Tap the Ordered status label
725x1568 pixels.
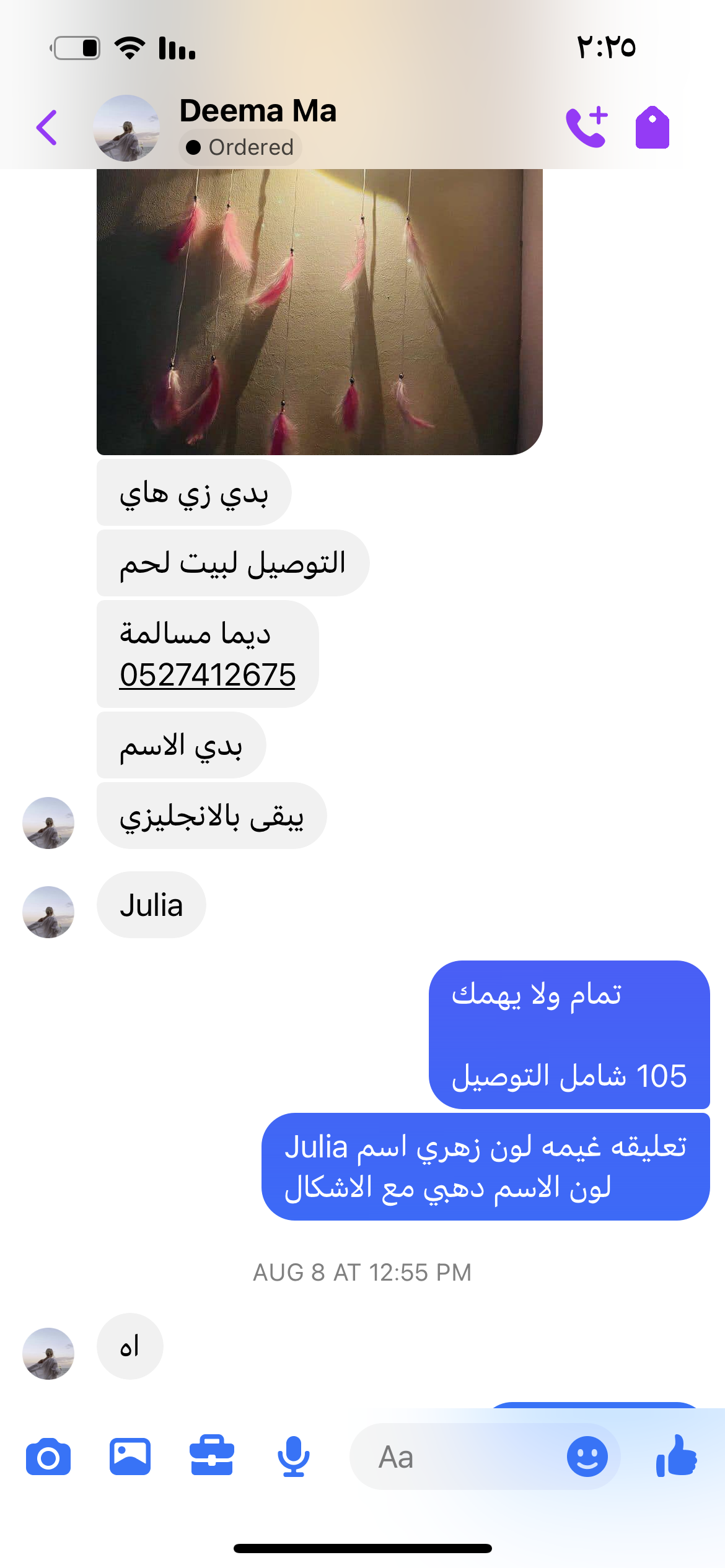(x=241, y=147)
